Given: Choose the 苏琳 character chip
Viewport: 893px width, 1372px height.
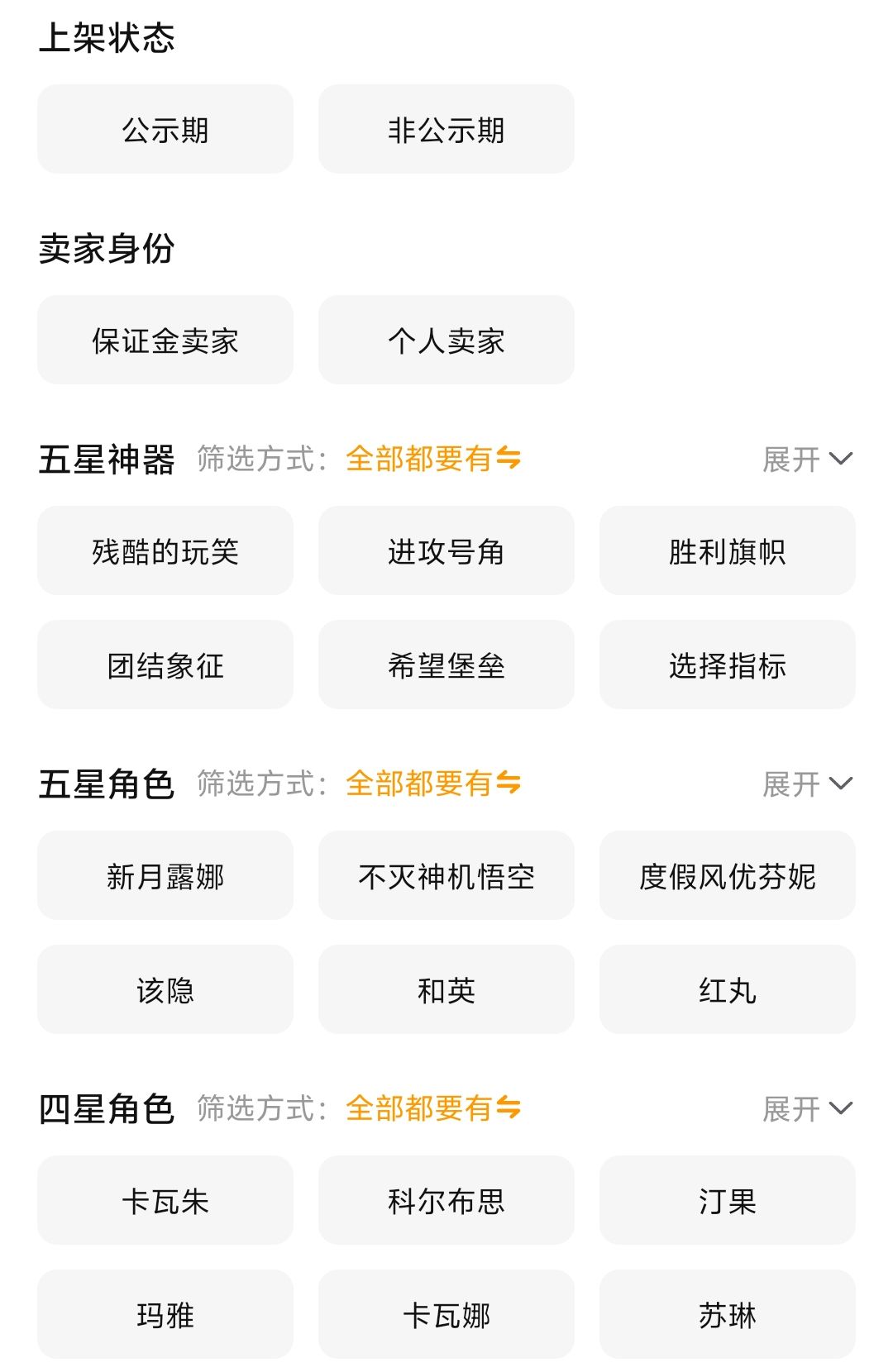Looking at the screenshot, I should pos(727,1315).
